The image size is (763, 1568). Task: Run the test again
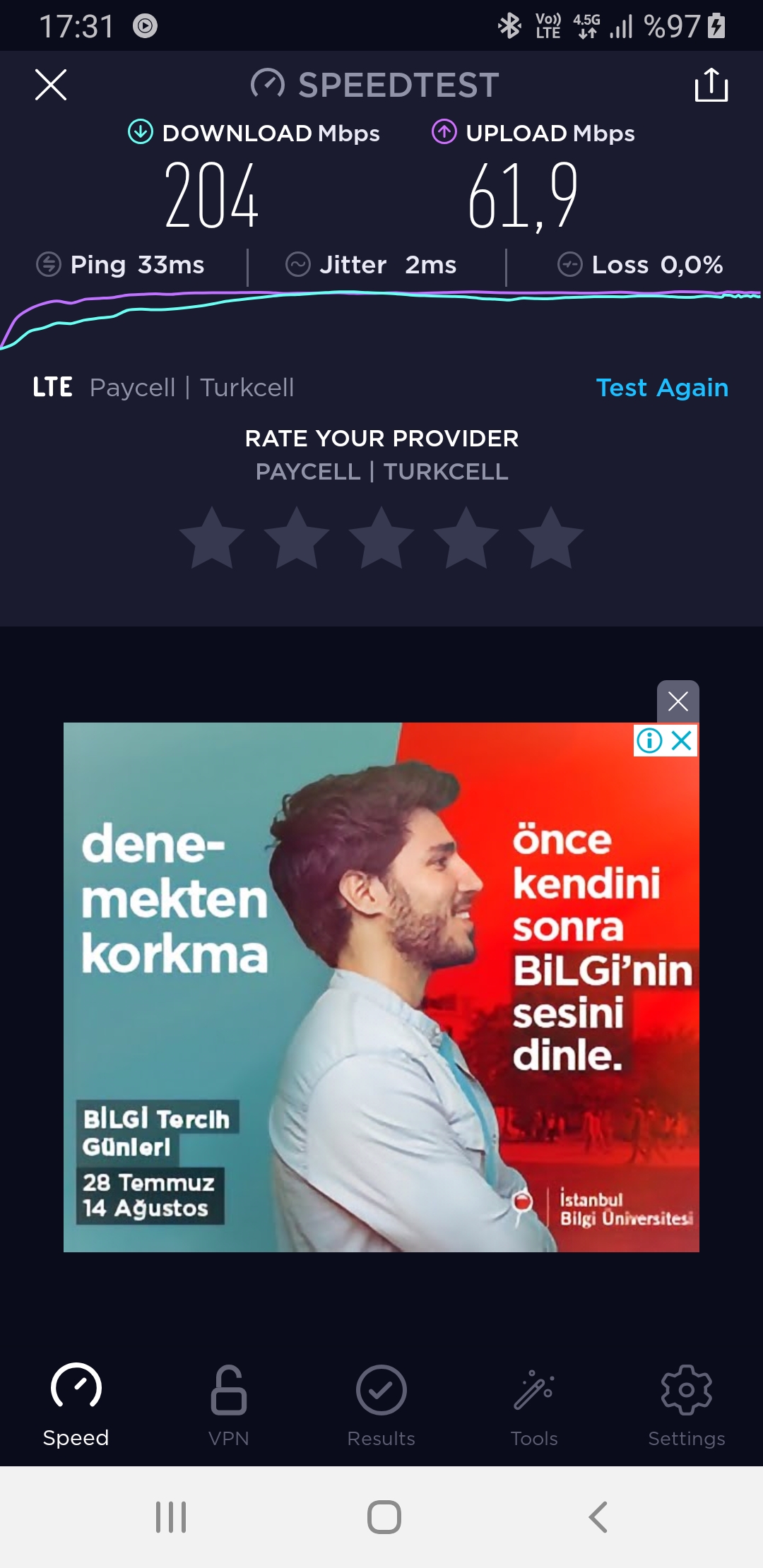[662, 388]
